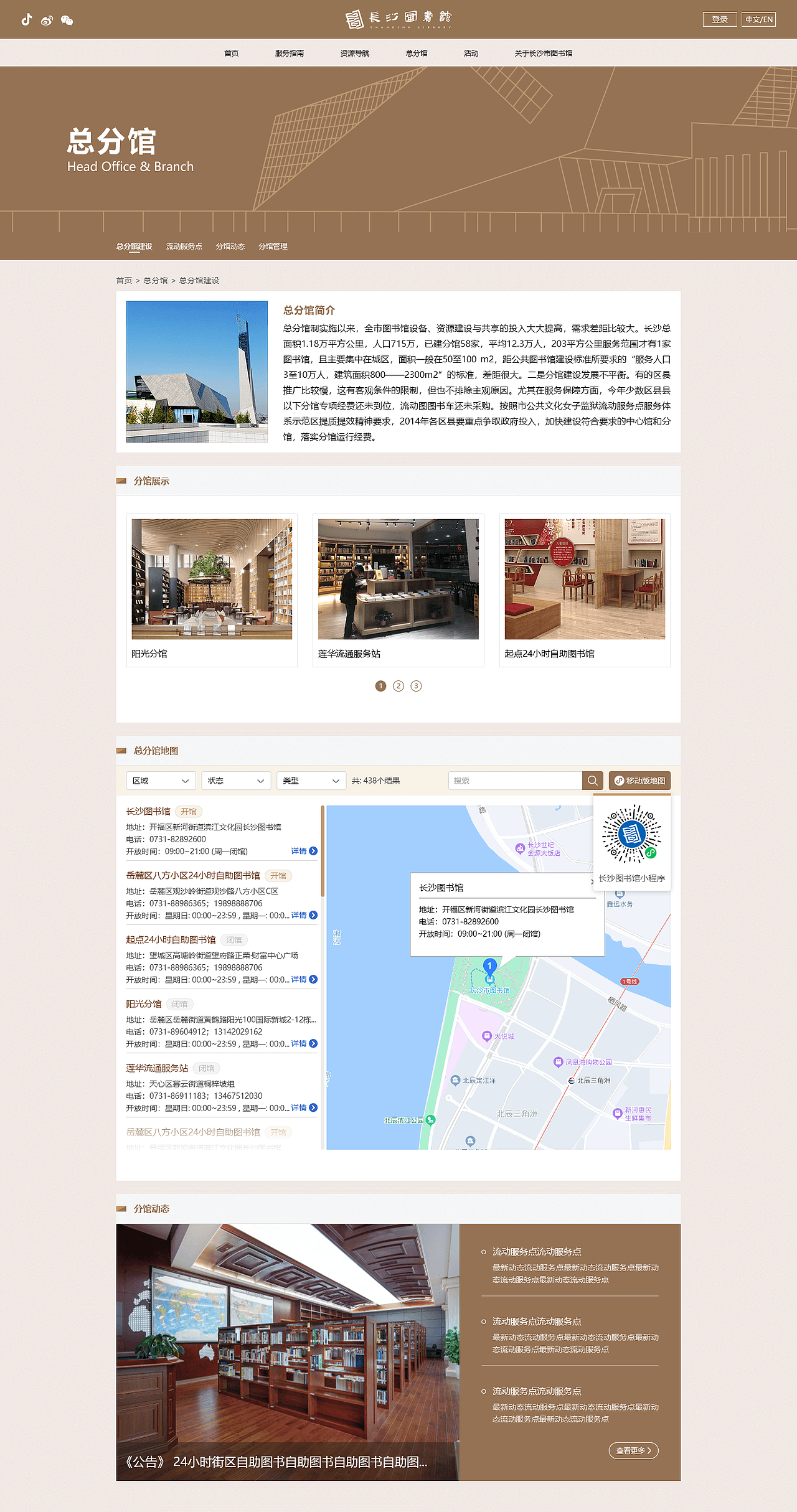Switch language with 中文/EN button

pyautogui.click(x=758, y=19)
